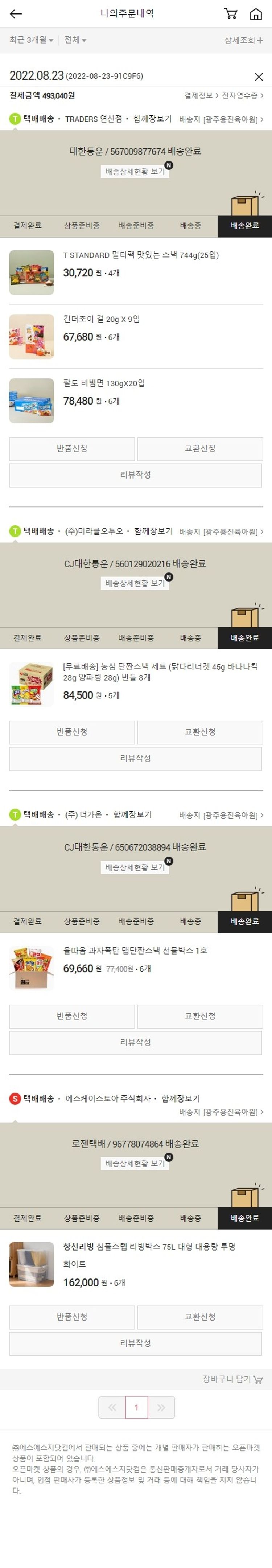Request exchange for the 미라클오투오 order
272x1568 pixels.
point(199,732)
